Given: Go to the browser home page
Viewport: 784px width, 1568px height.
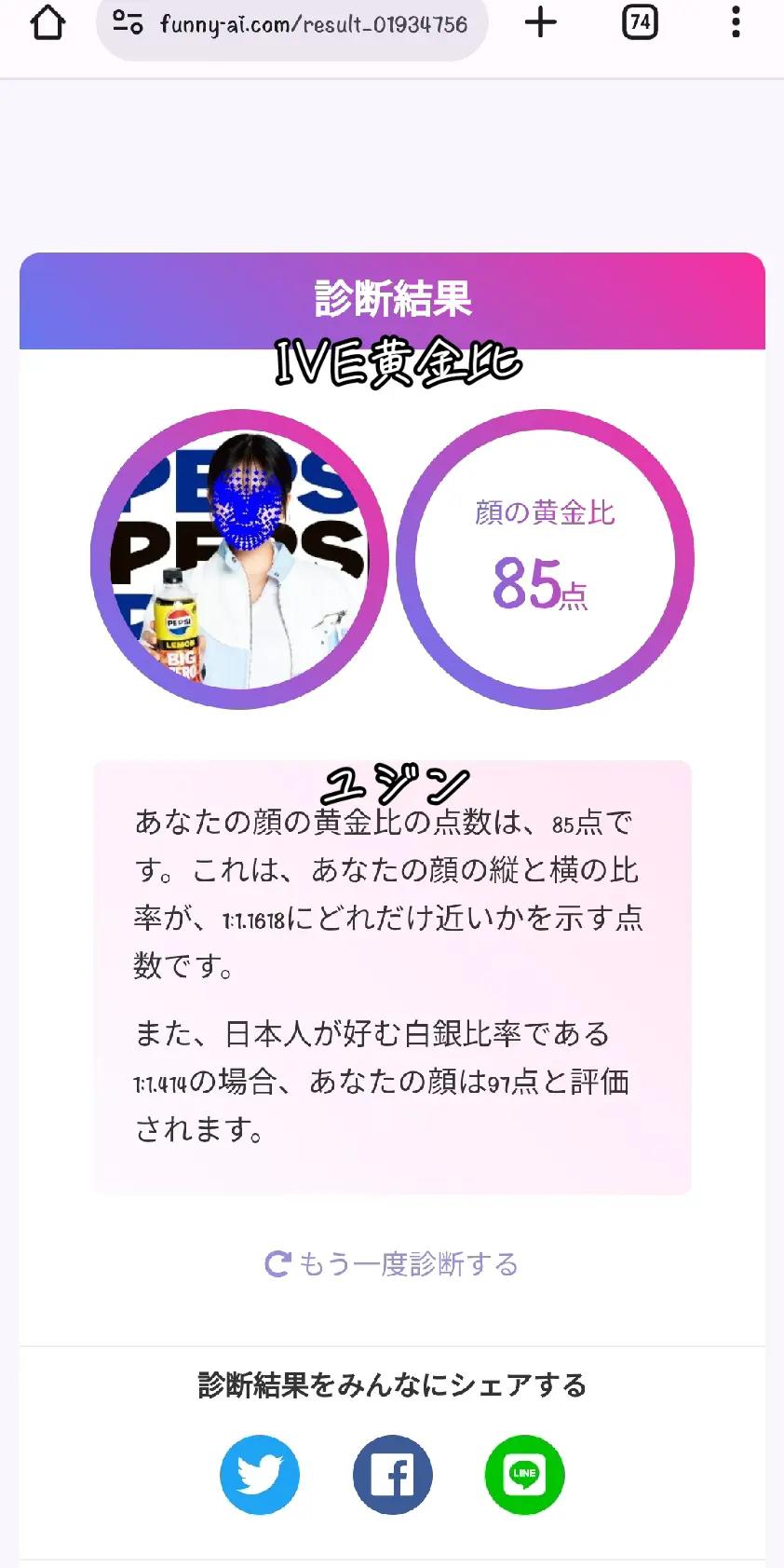Looking at the screenshot, I should [x=47, y=23].
